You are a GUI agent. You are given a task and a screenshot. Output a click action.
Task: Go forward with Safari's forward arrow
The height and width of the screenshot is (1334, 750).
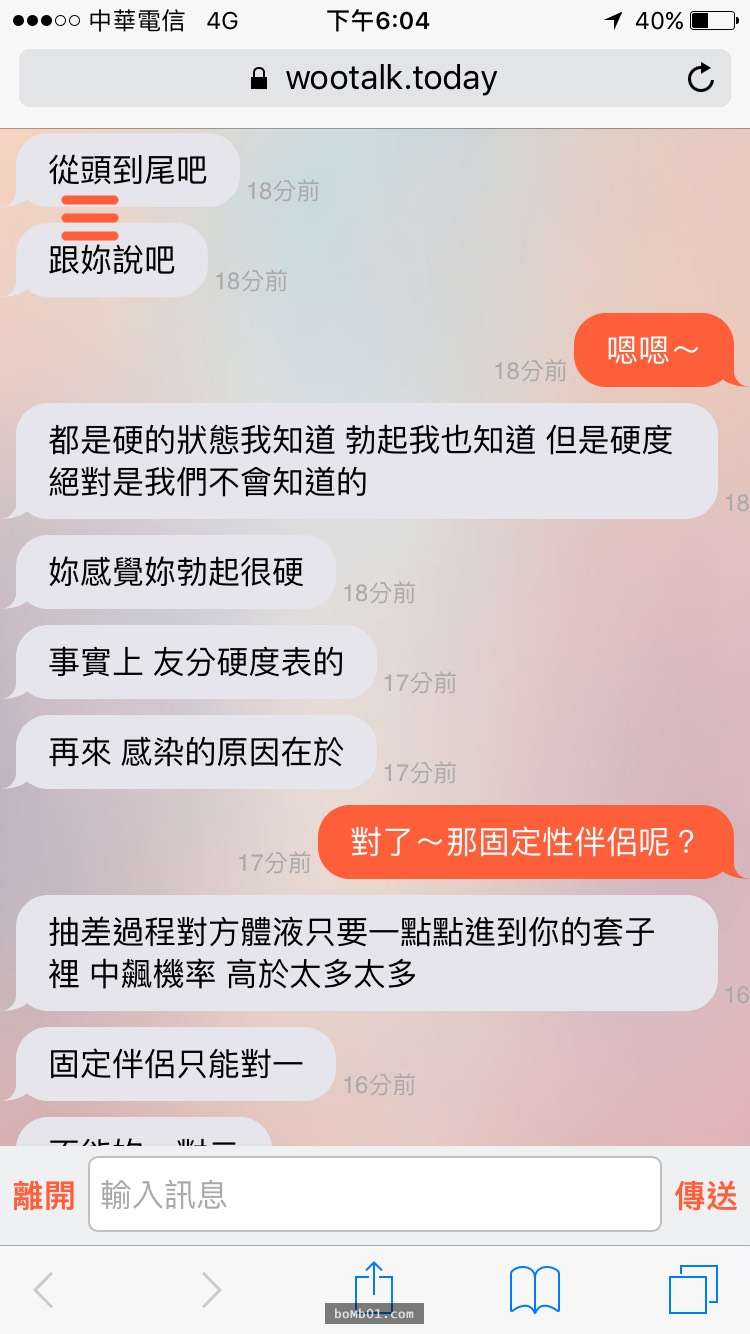[x=210, y=1290]
